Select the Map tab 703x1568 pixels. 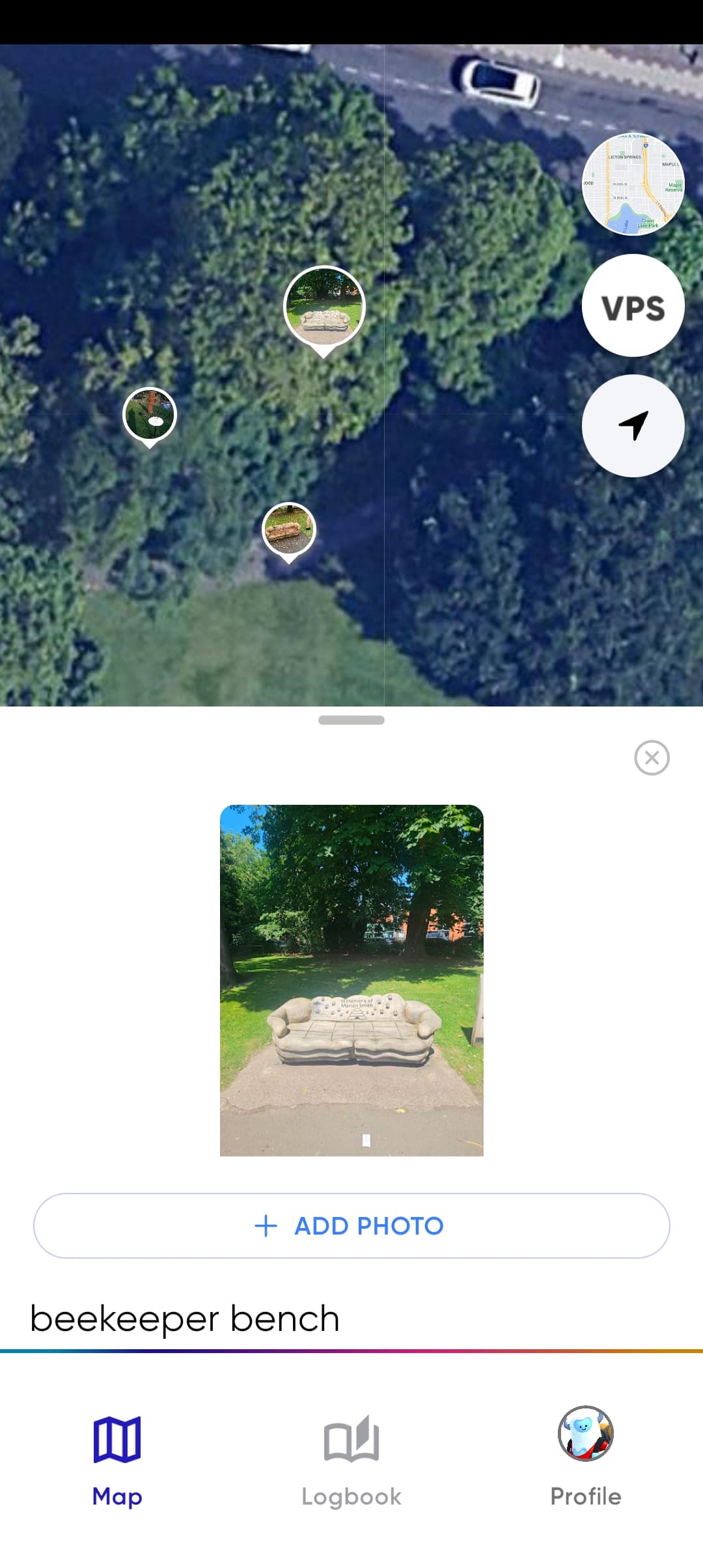tap(117, 1457)
